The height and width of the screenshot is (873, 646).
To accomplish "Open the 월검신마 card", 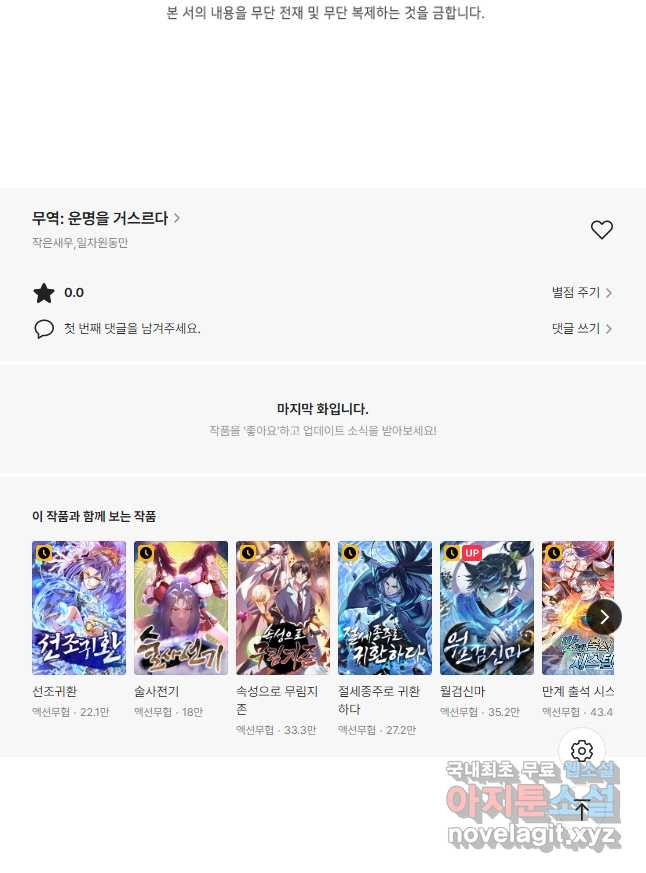I will tap(487, 608).
